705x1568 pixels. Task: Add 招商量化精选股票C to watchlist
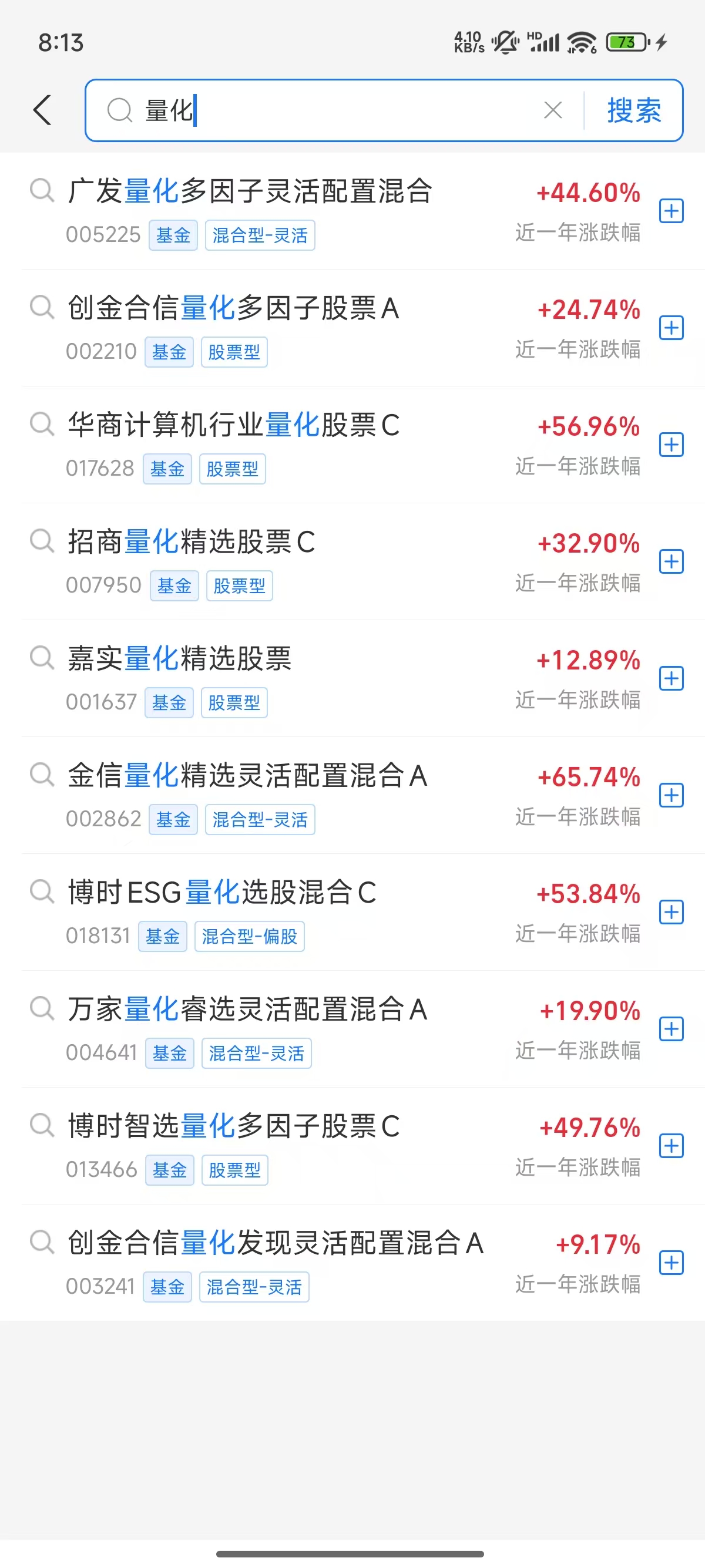click(671, 562)
